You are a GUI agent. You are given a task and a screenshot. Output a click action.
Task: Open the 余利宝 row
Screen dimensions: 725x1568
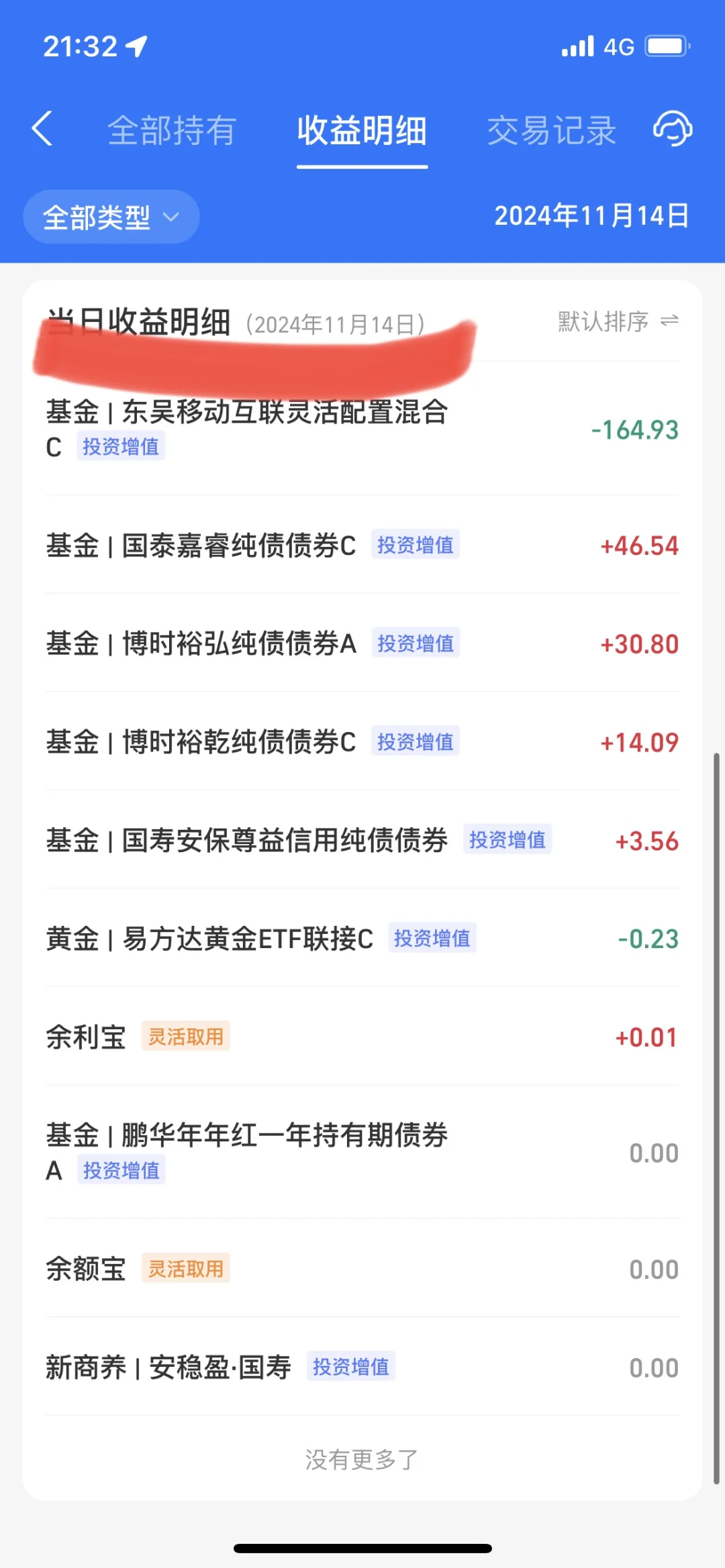(362, 1037)
